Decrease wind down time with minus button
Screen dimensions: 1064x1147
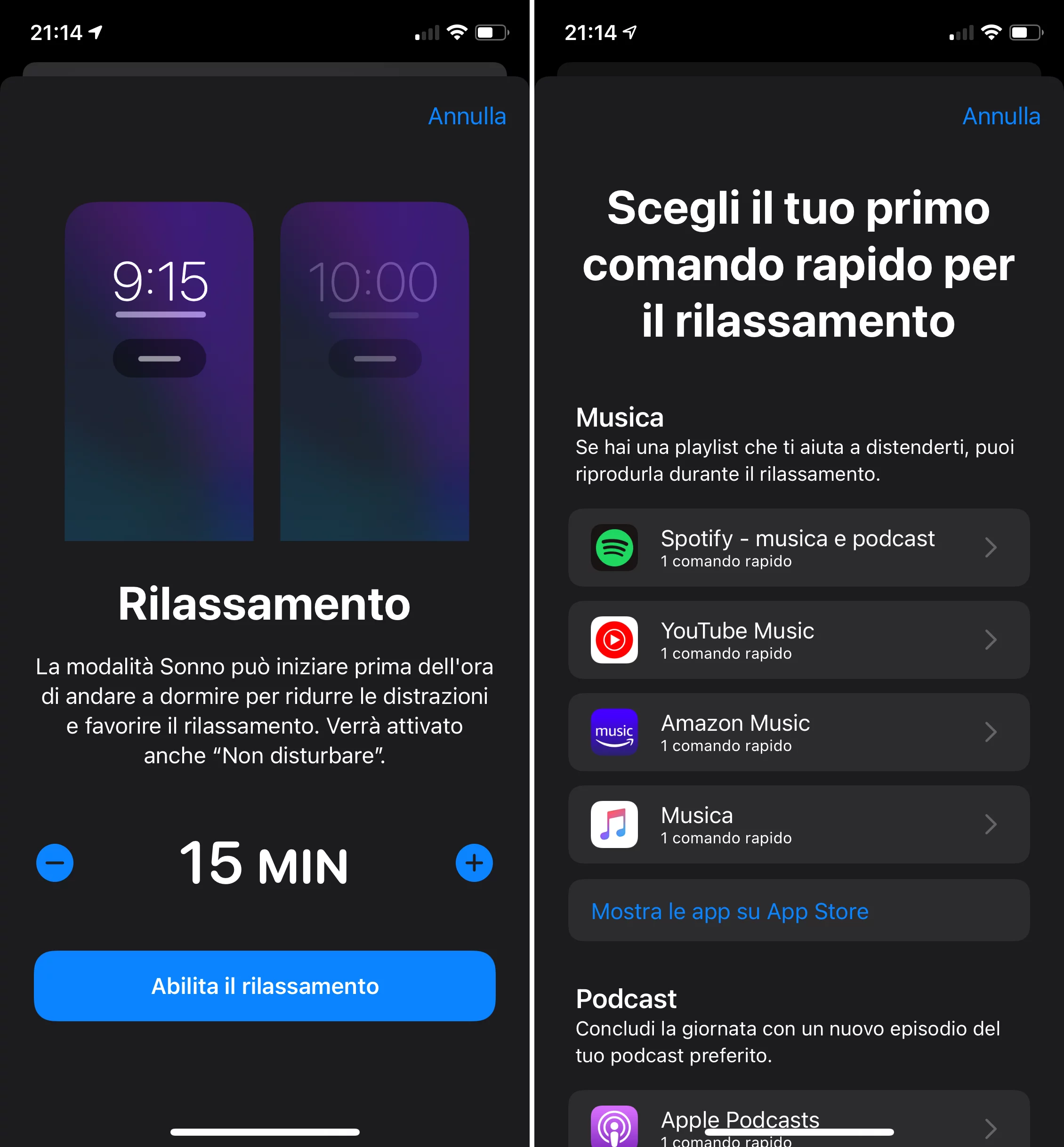[x=55, y=863]
